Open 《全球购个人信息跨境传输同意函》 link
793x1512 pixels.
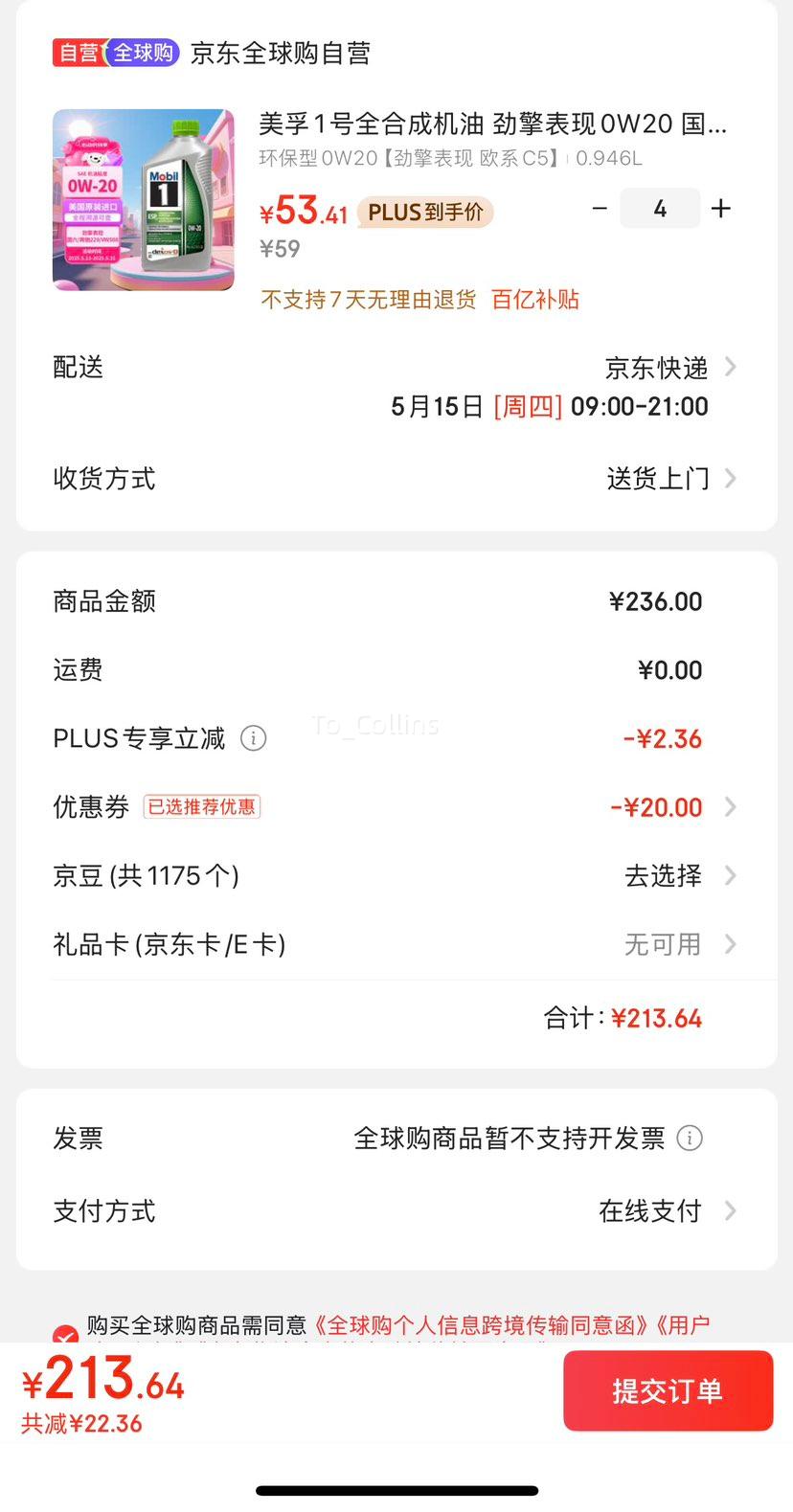coord(481,1325)
